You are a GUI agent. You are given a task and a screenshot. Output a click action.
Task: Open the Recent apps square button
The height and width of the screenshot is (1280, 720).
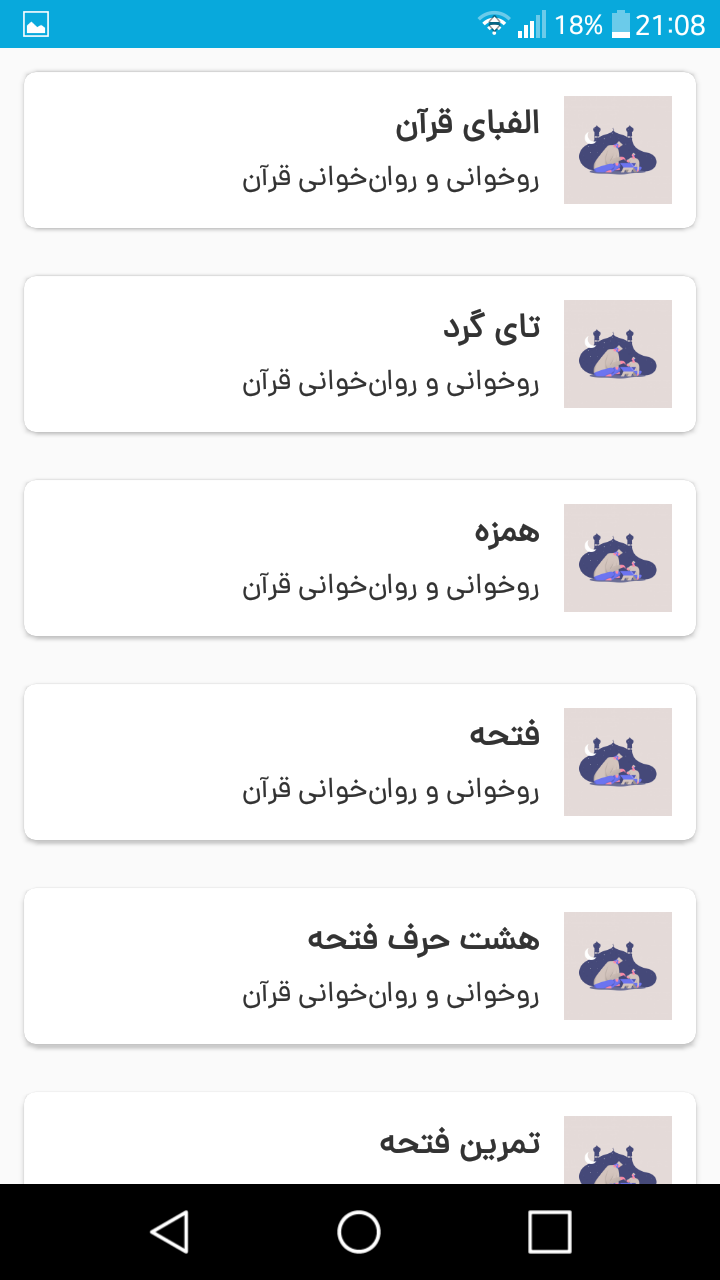546,1232
